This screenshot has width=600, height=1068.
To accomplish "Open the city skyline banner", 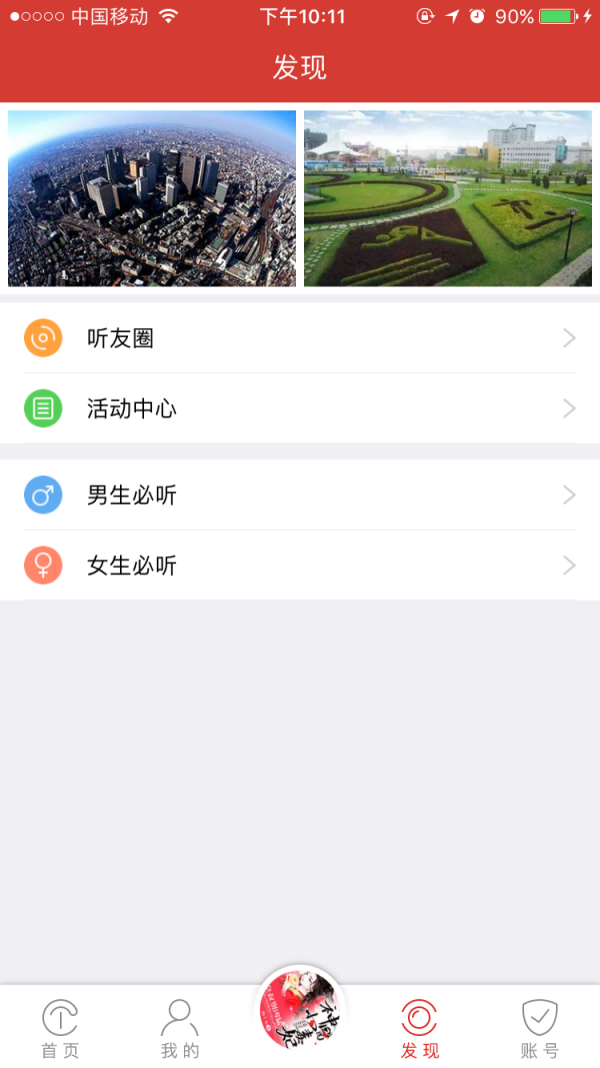I will tap(152, 198).
